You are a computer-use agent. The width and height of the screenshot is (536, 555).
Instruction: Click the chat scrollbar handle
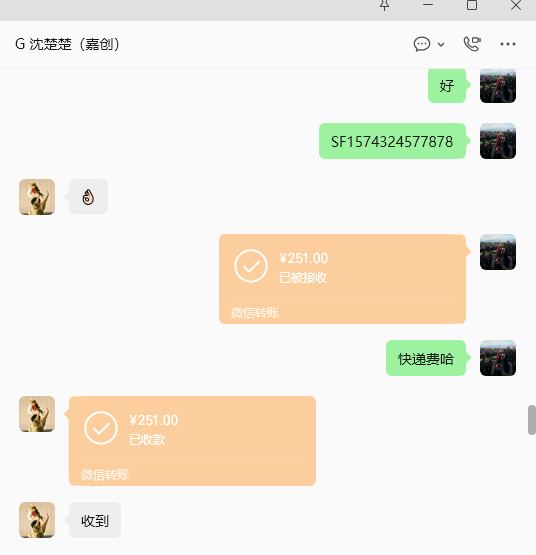pyautogui.click(x=531, y=420)
